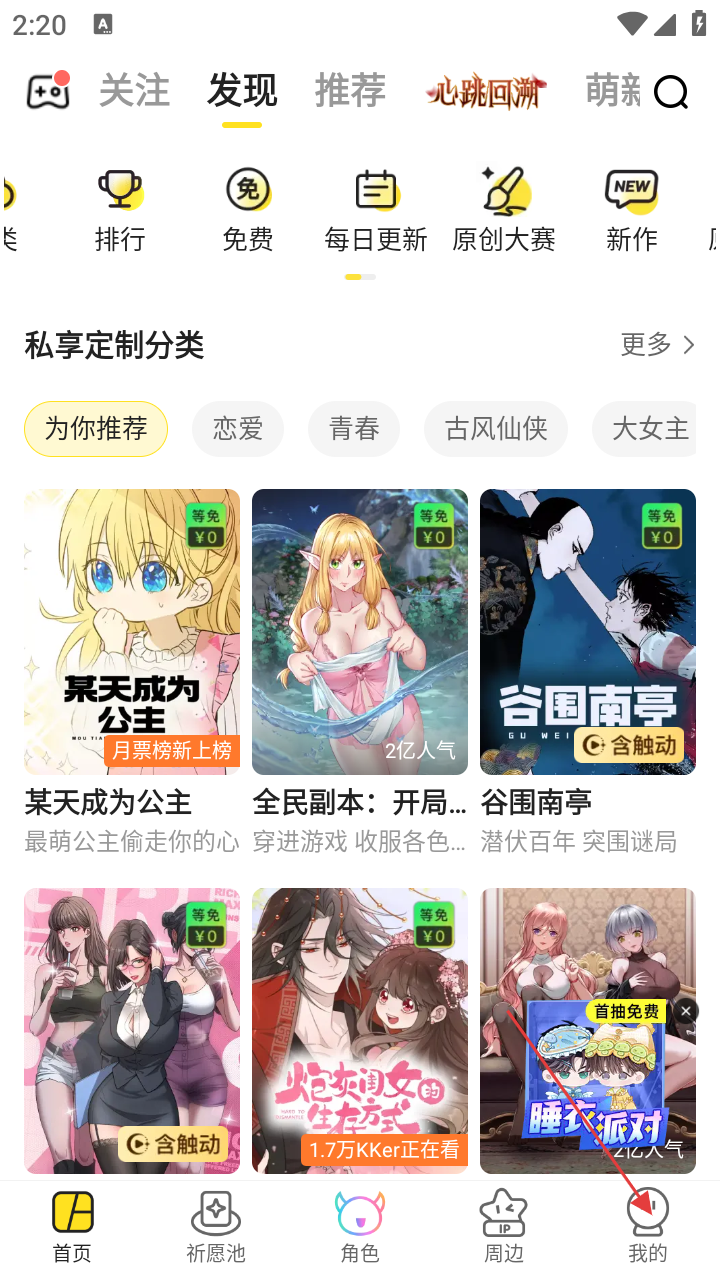Select the 恋爱 category chip
Screen dimensions: 720x1280
coord(238,429)
